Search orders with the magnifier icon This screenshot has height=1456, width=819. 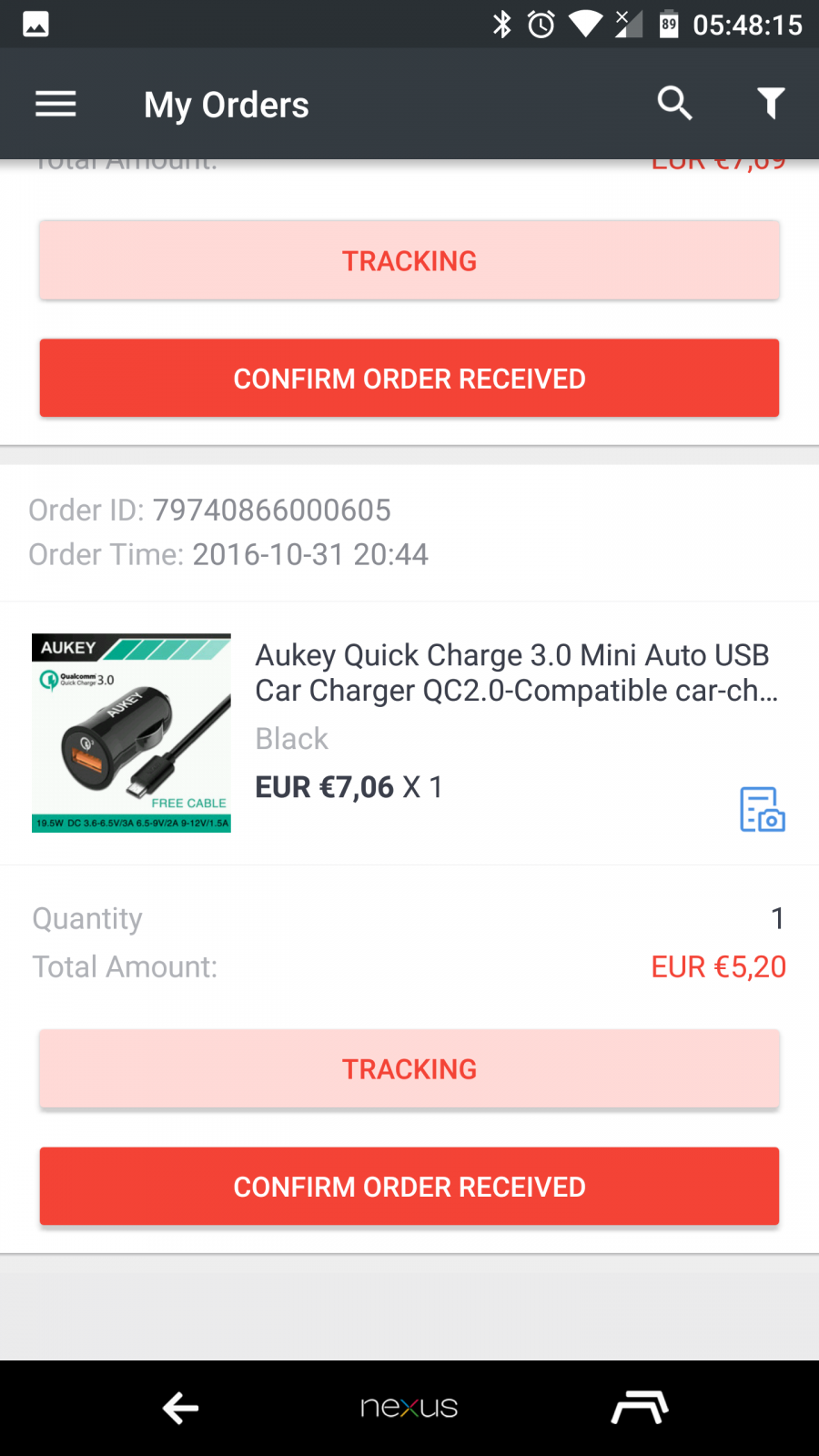pyautogui.click(x=674, y=104)
